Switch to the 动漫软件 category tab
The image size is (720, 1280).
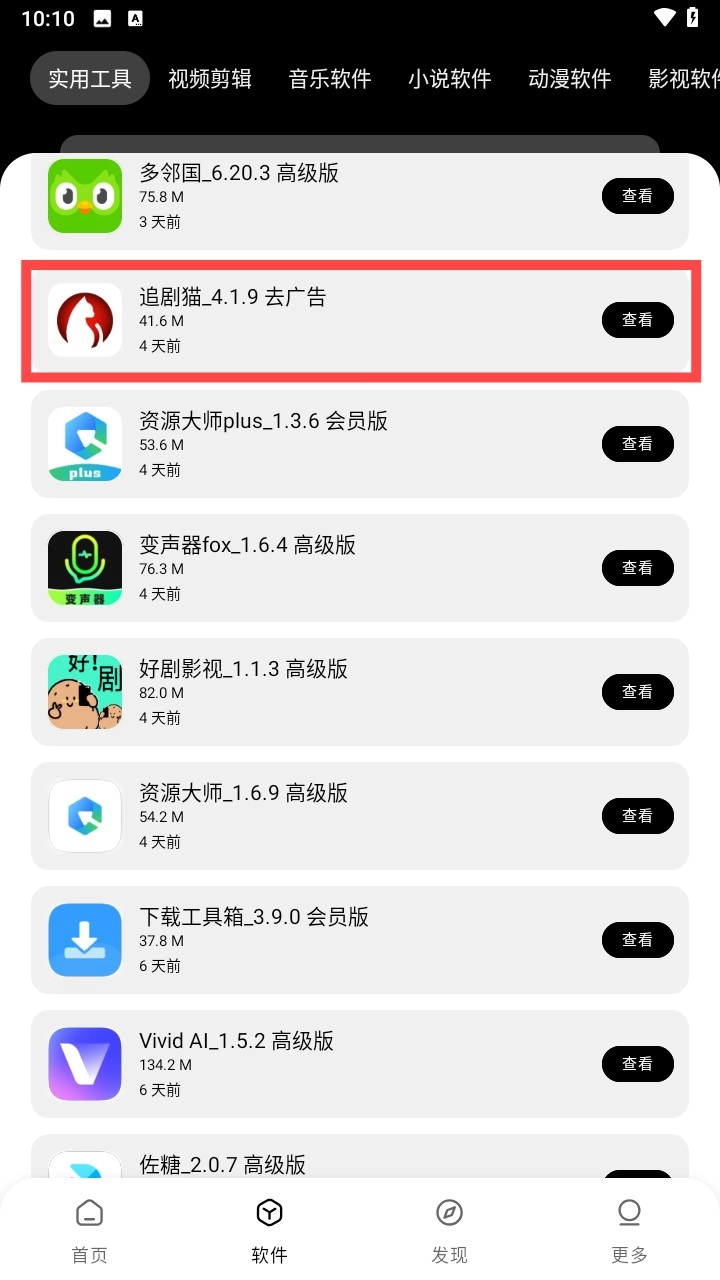[569, 79]
